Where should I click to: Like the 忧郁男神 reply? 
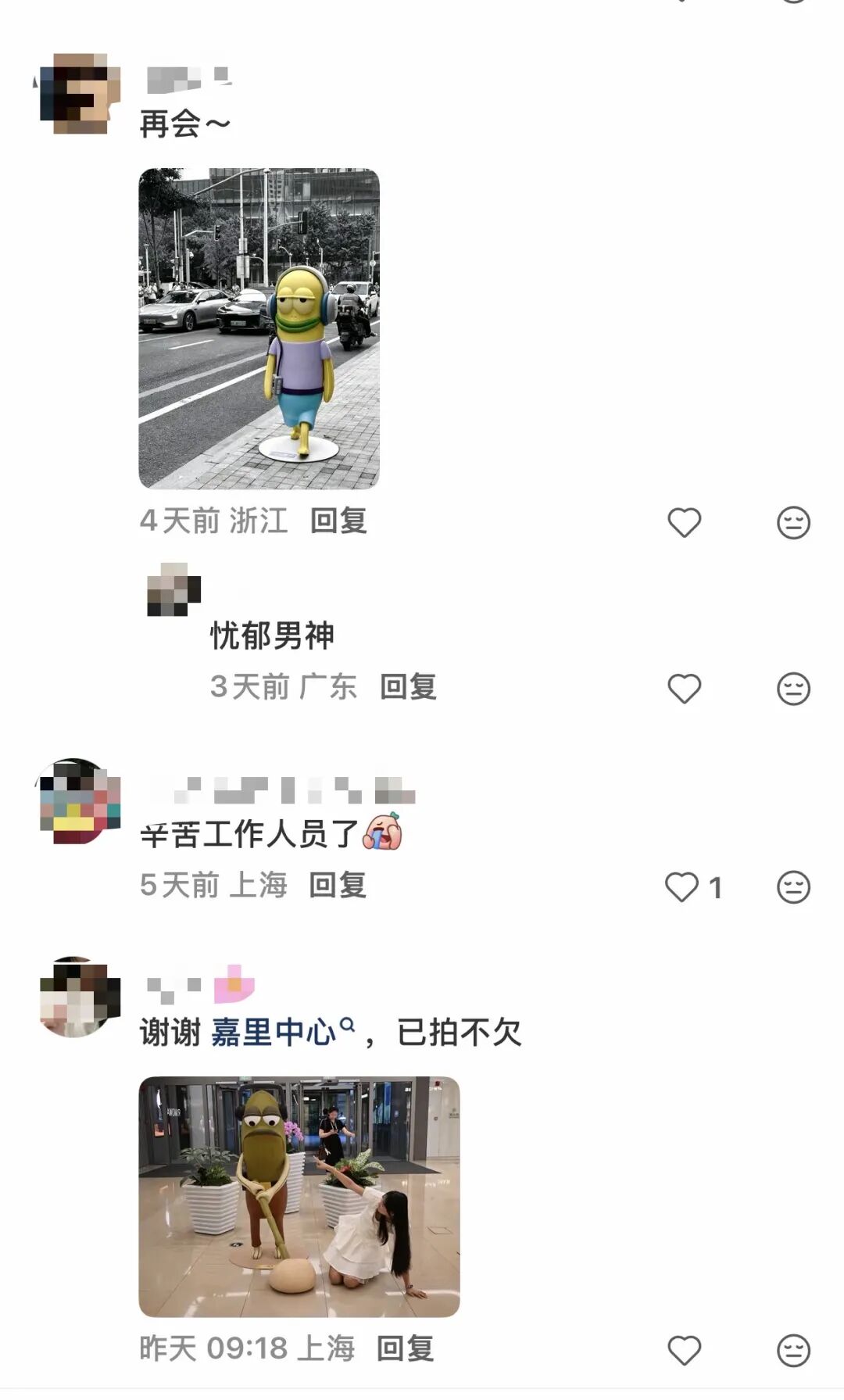point(684,689)
